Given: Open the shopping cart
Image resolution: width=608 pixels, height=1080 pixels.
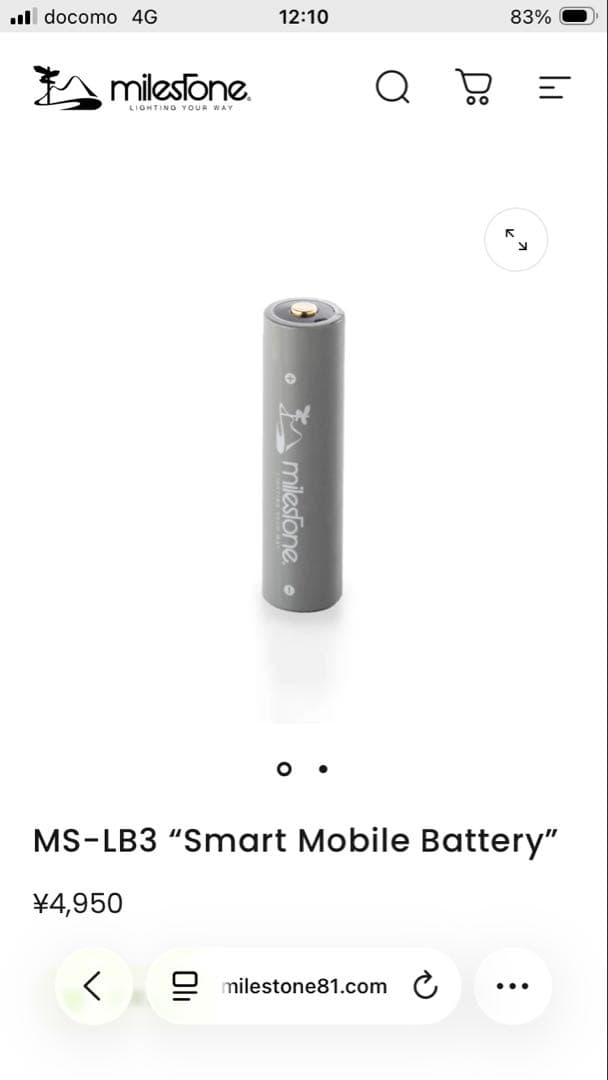Looking at the screenshot, I should tap(474, 88).
